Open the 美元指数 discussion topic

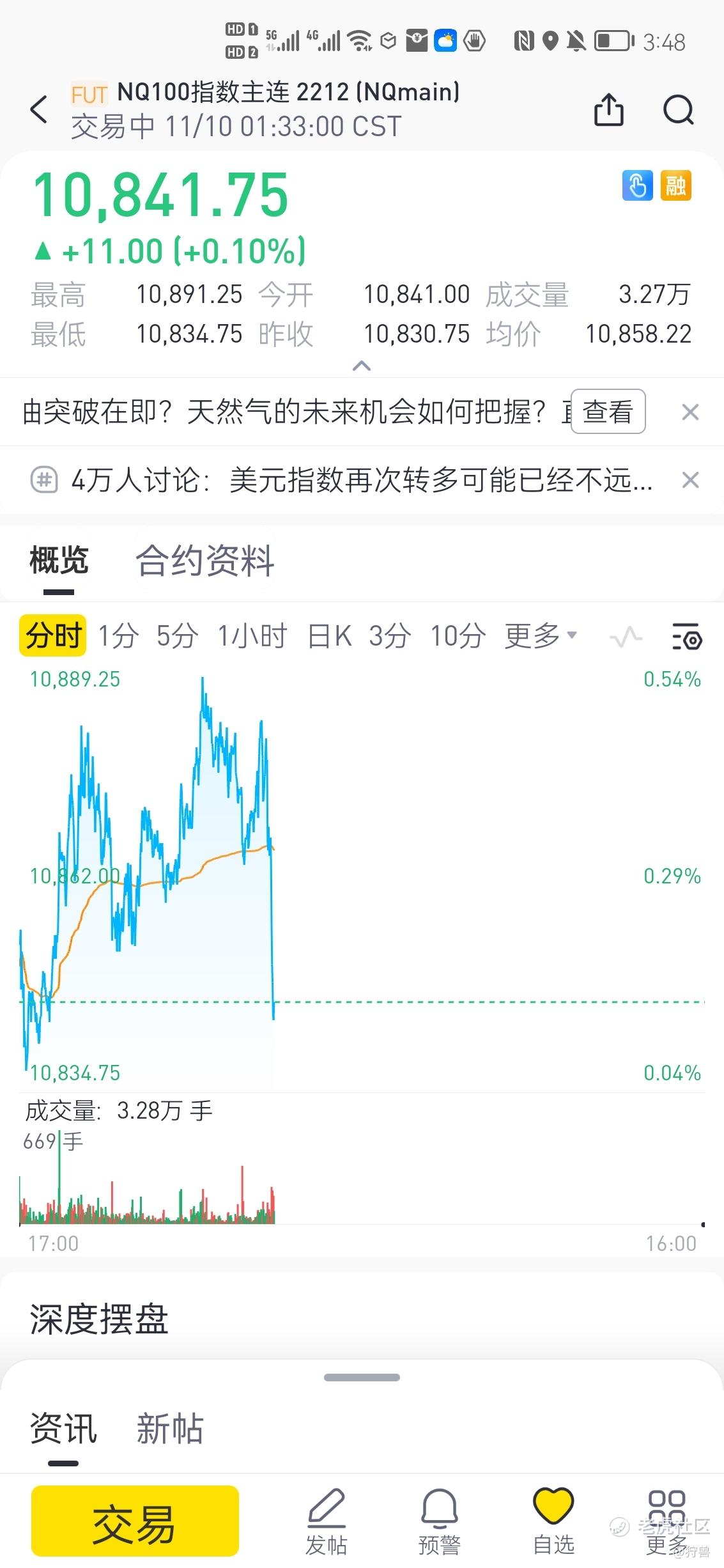point(362,480)
